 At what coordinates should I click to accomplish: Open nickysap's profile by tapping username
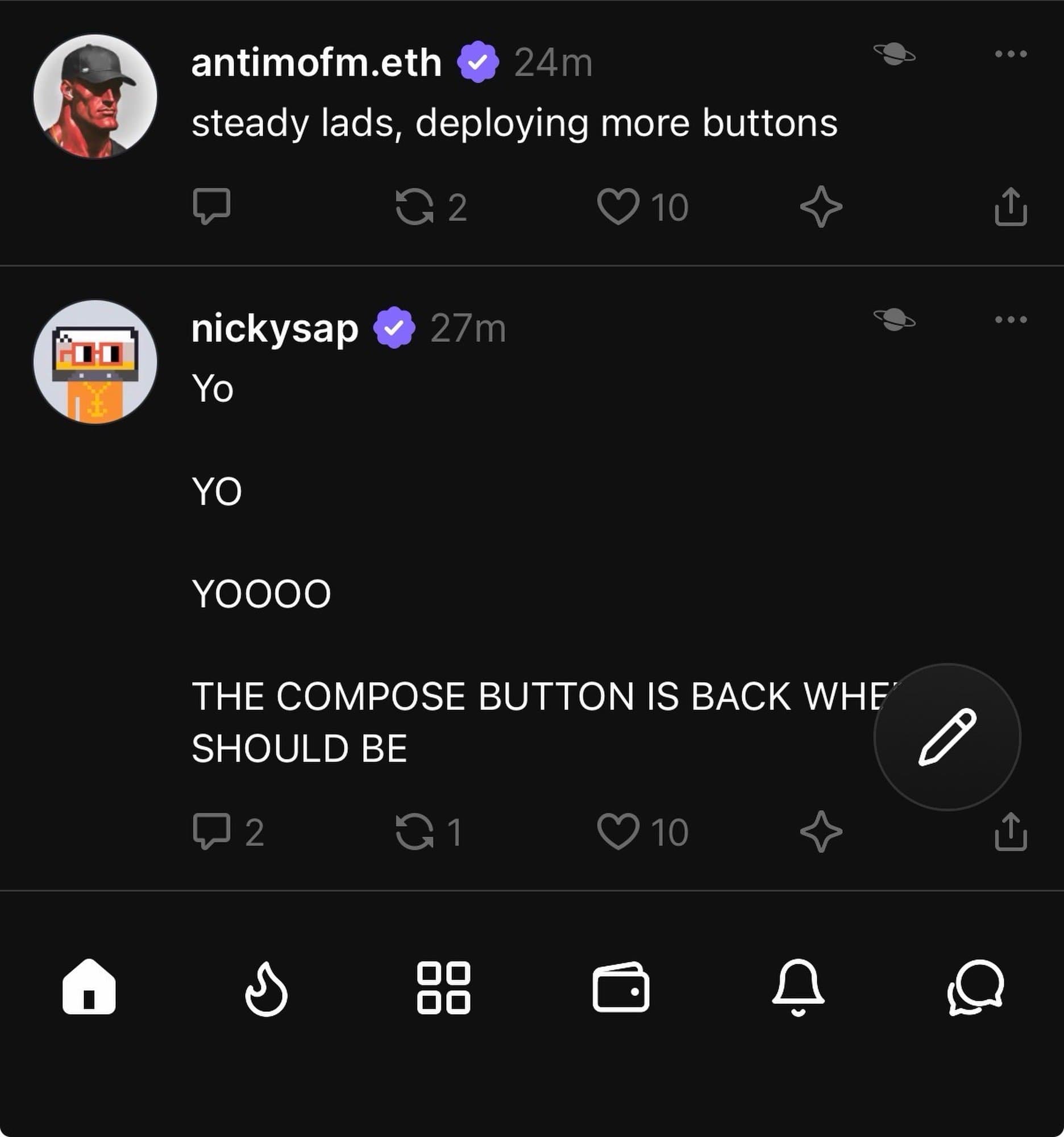tap(273, 327)
